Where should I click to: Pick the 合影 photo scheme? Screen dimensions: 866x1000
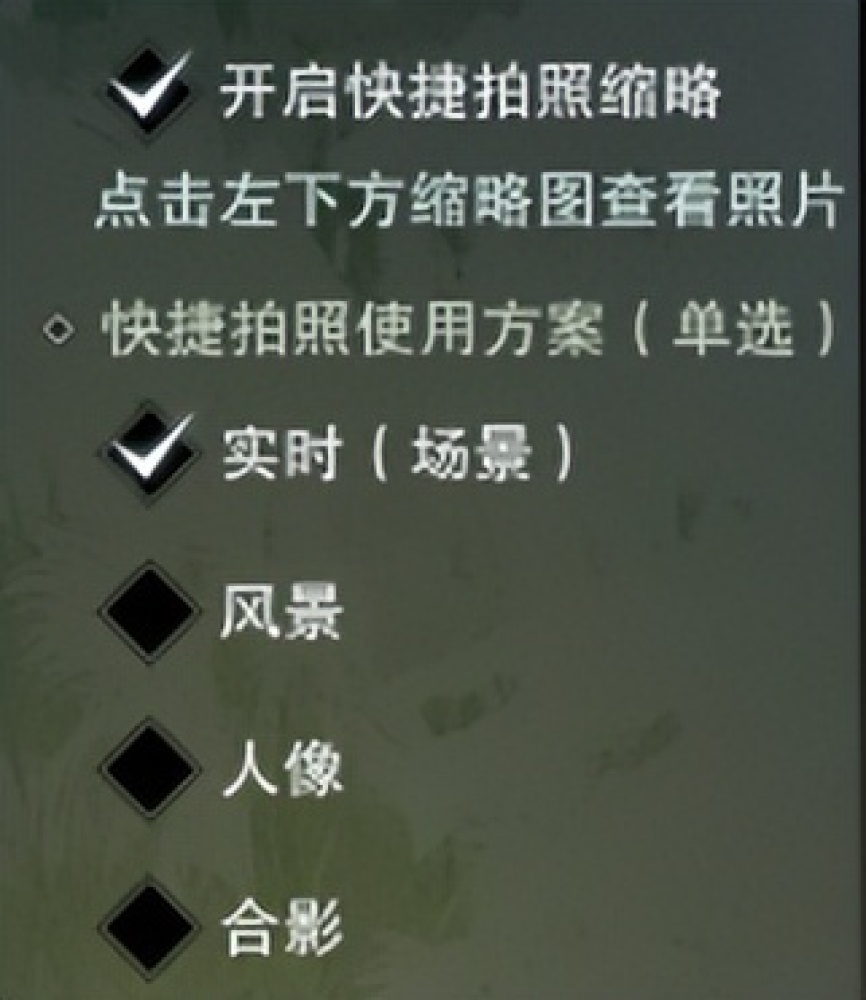pyautogui.click(x=150, y=927)
